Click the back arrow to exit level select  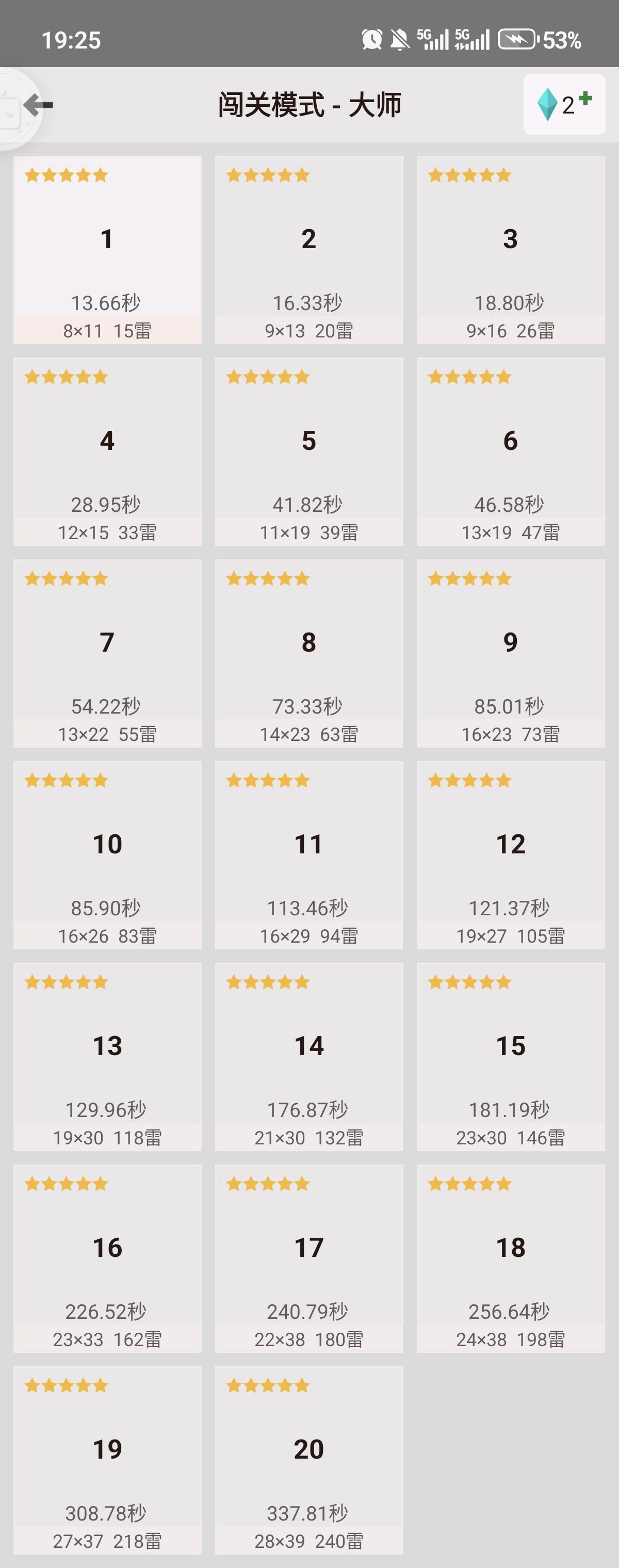[x=38, y=105]
